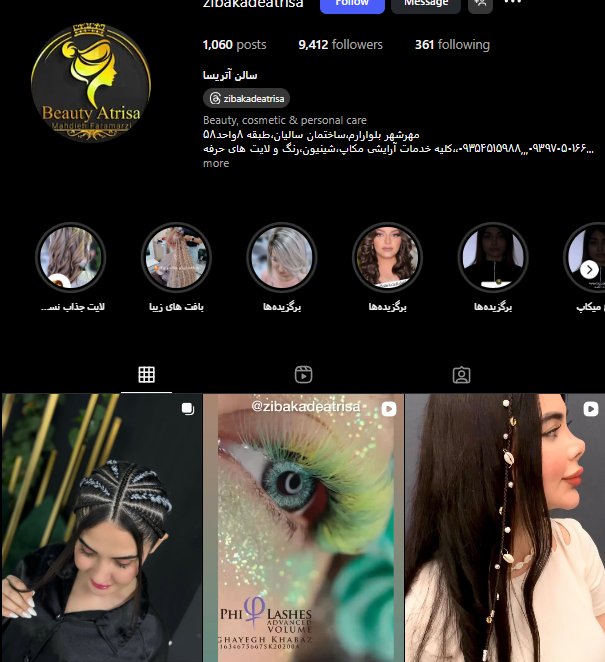Expand the bio with more
This screenshot has width=605, height=662.
216,163
